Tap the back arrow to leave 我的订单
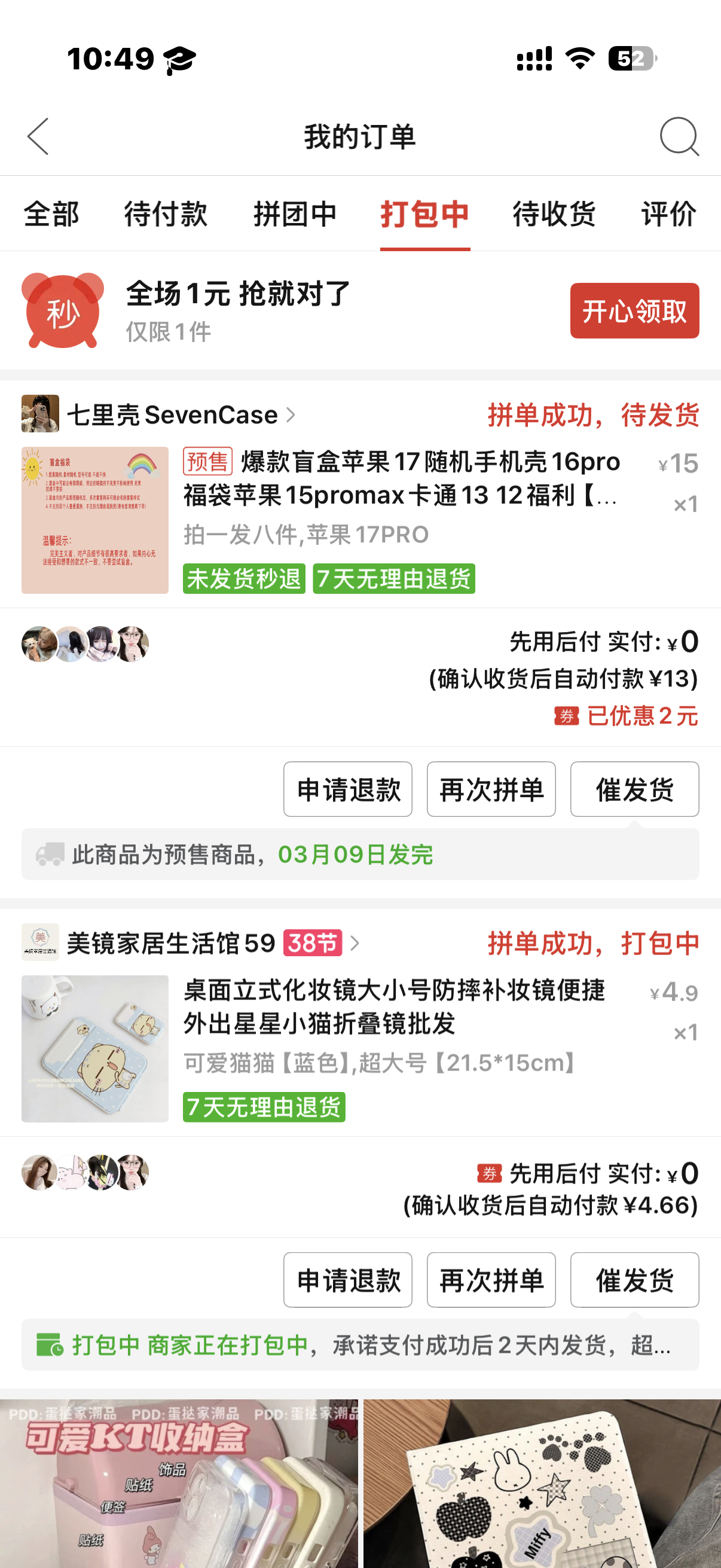 click(x=37, y=136)
